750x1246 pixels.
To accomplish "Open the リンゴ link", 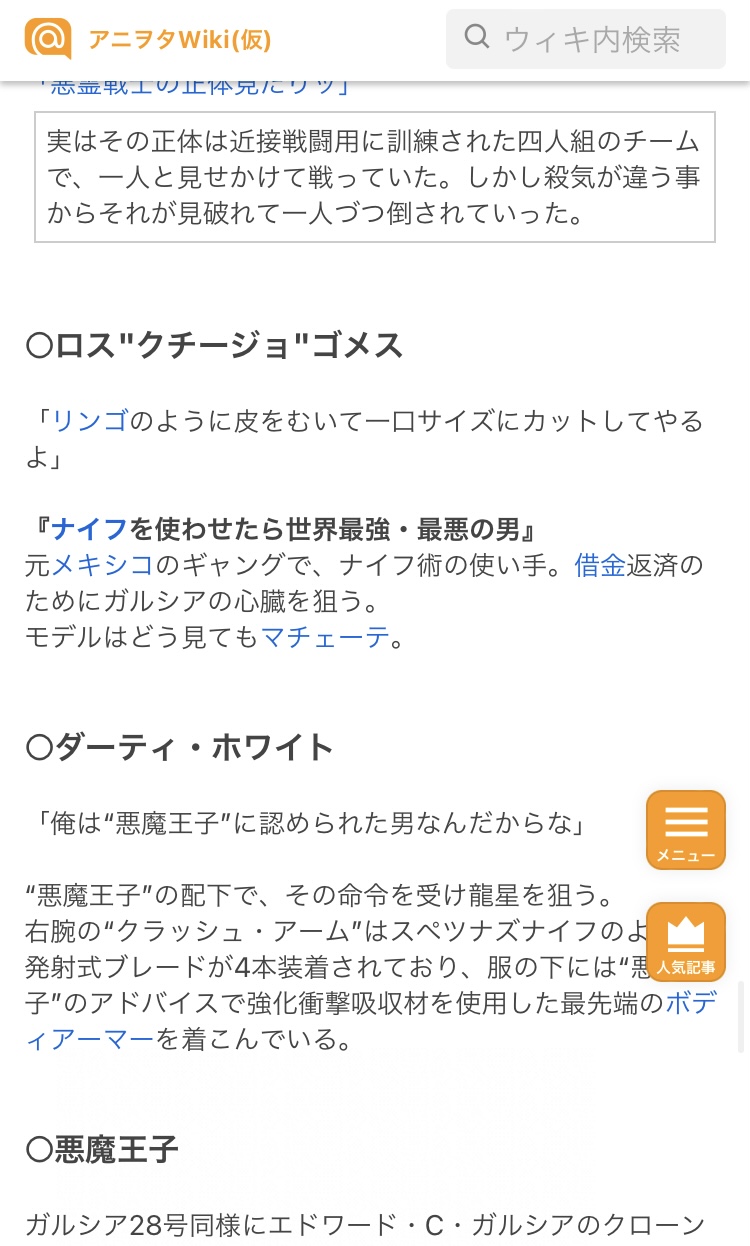I will [90, 421].
